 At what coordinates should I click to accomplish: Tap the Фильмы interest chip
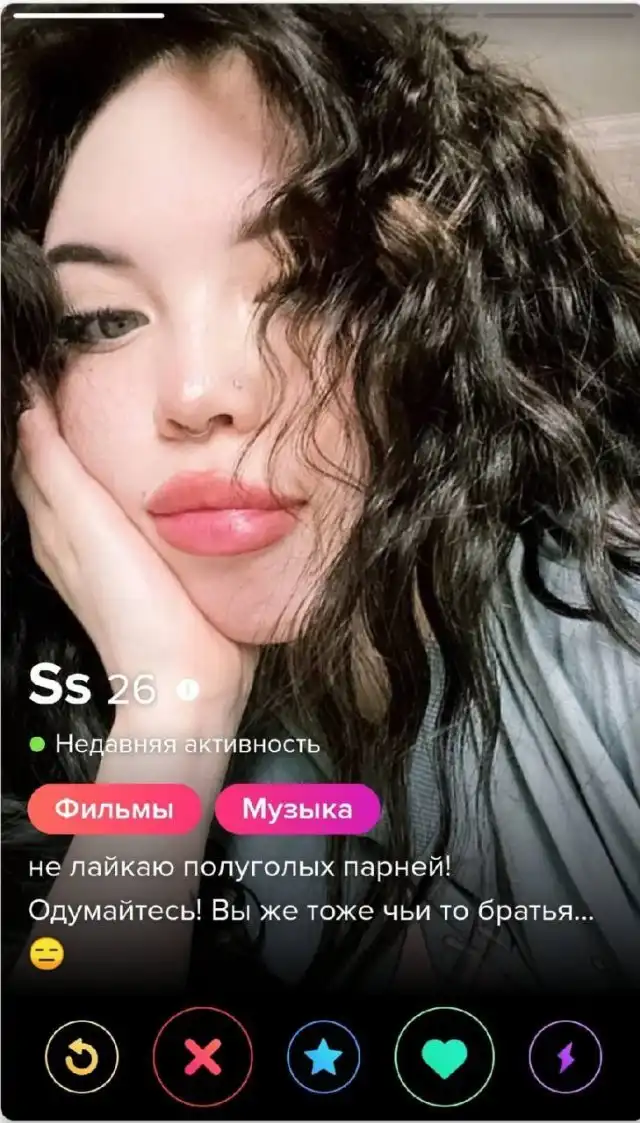(114, 809)
